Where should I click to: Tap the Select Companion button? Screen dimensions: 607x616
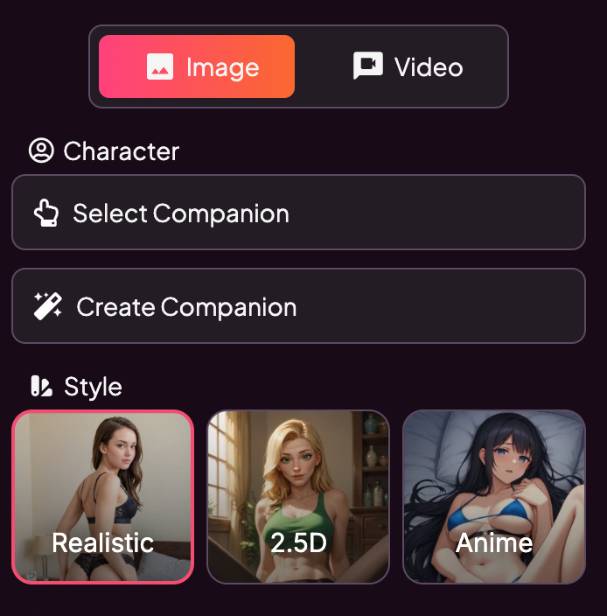coord(298,213)
